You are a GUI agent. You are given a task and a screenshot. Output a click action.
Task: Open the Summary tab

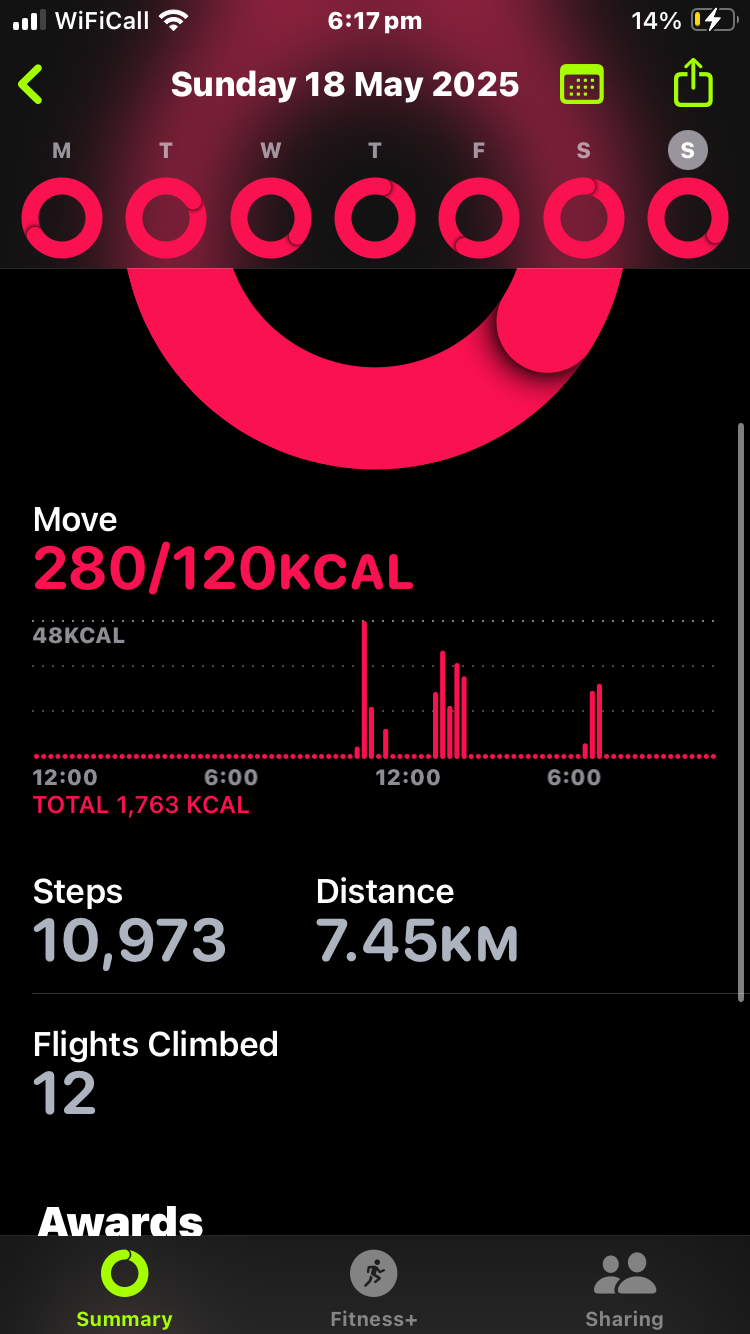[124, 1288]
